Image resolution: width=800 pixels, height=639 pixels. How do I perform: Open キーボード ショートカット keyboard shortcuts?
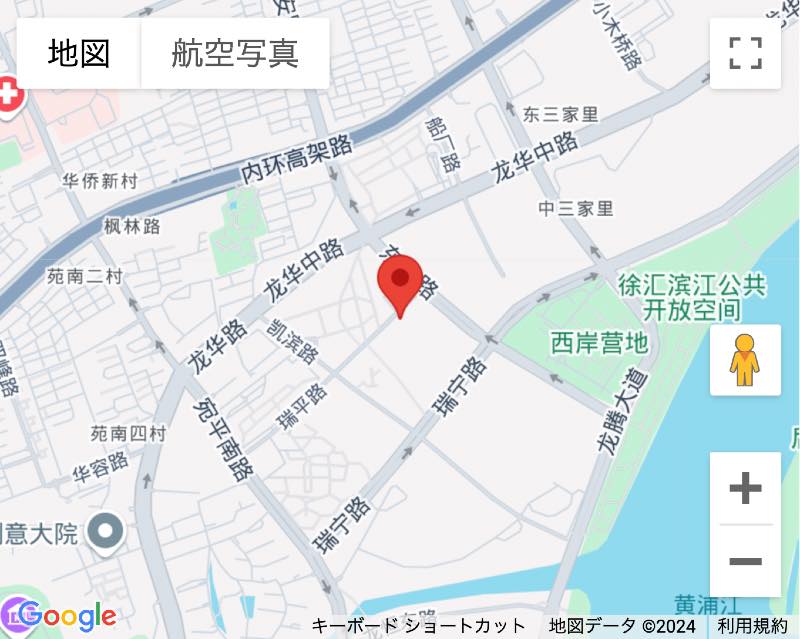pyautogui.click(x=418, y=626)
